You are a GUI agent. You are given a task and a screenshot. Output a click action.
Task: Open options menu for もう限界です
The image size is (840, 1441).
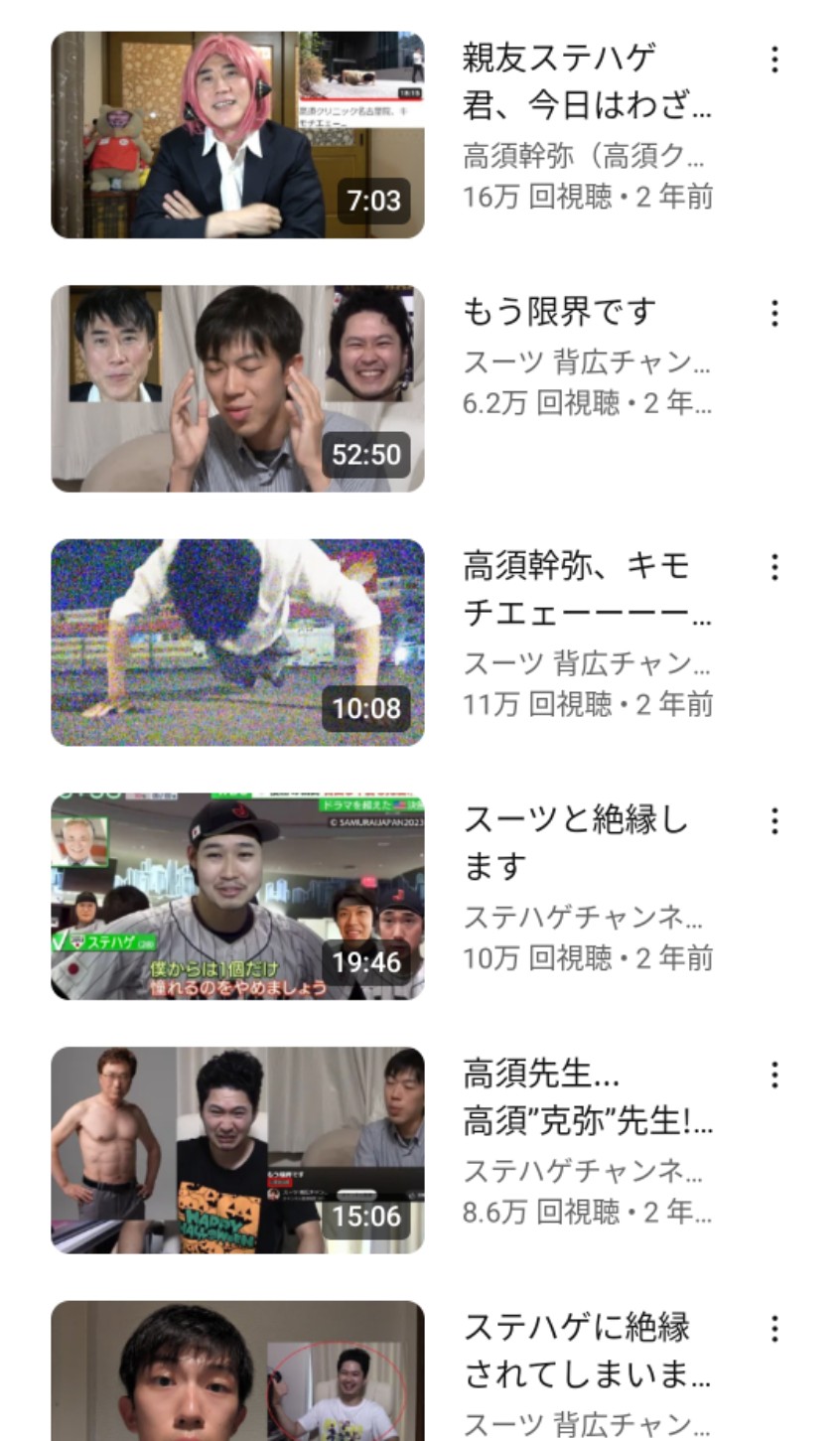[774, 314]
